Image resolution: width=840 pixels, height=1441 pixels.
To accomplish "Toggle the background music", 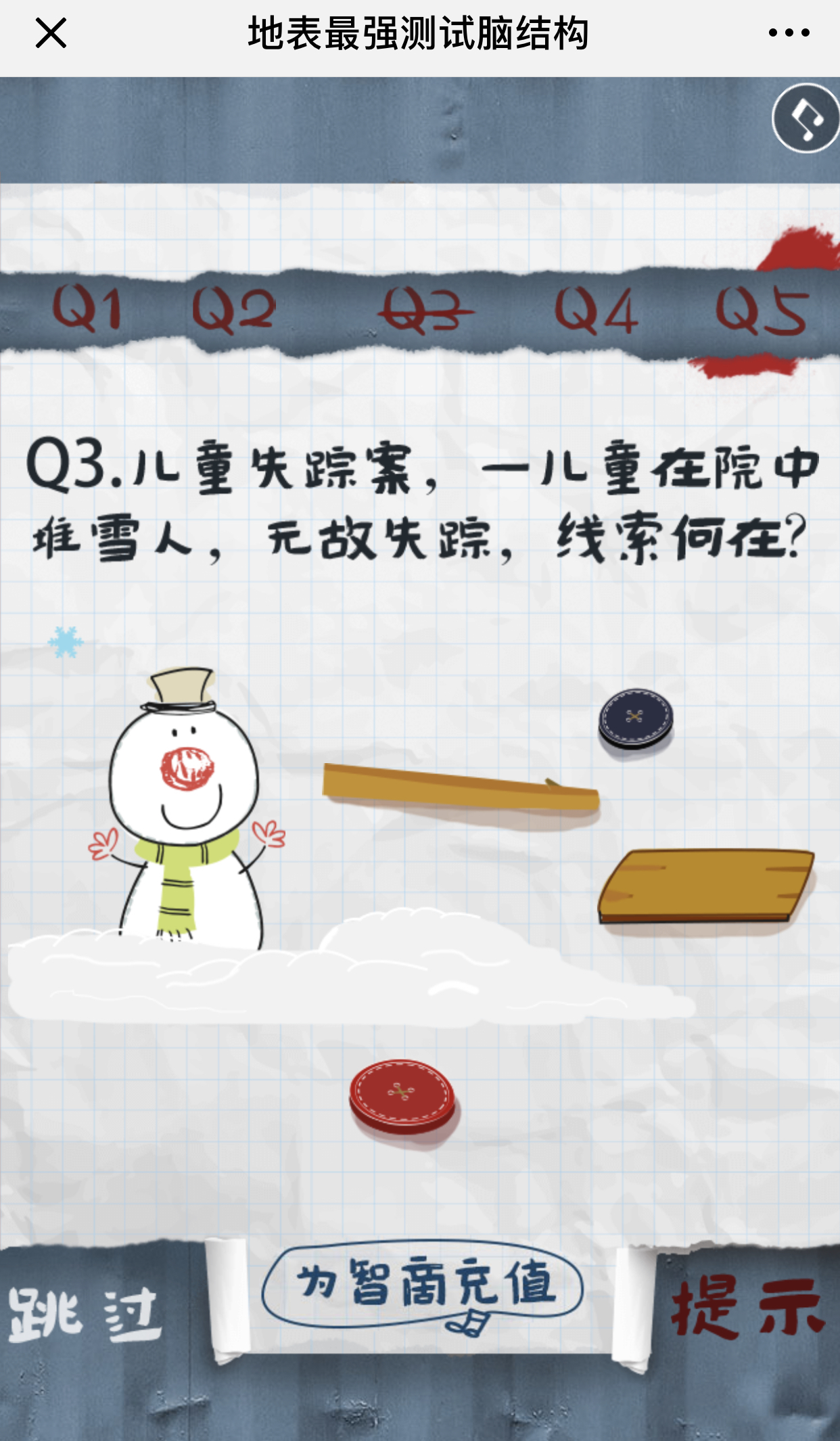I will click(x=806, y=118).
